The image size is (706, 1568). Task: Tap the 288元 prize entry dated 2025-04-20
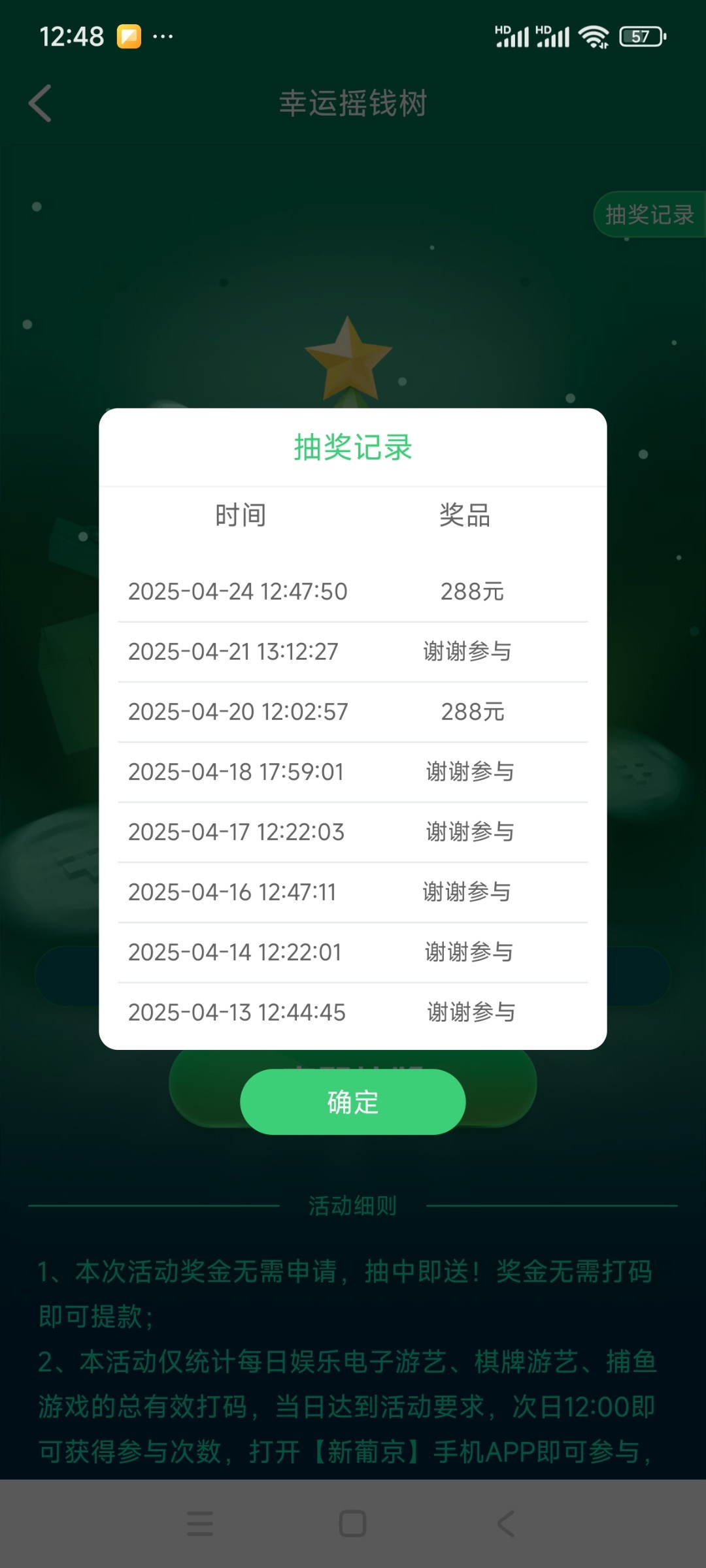(352, 711)
